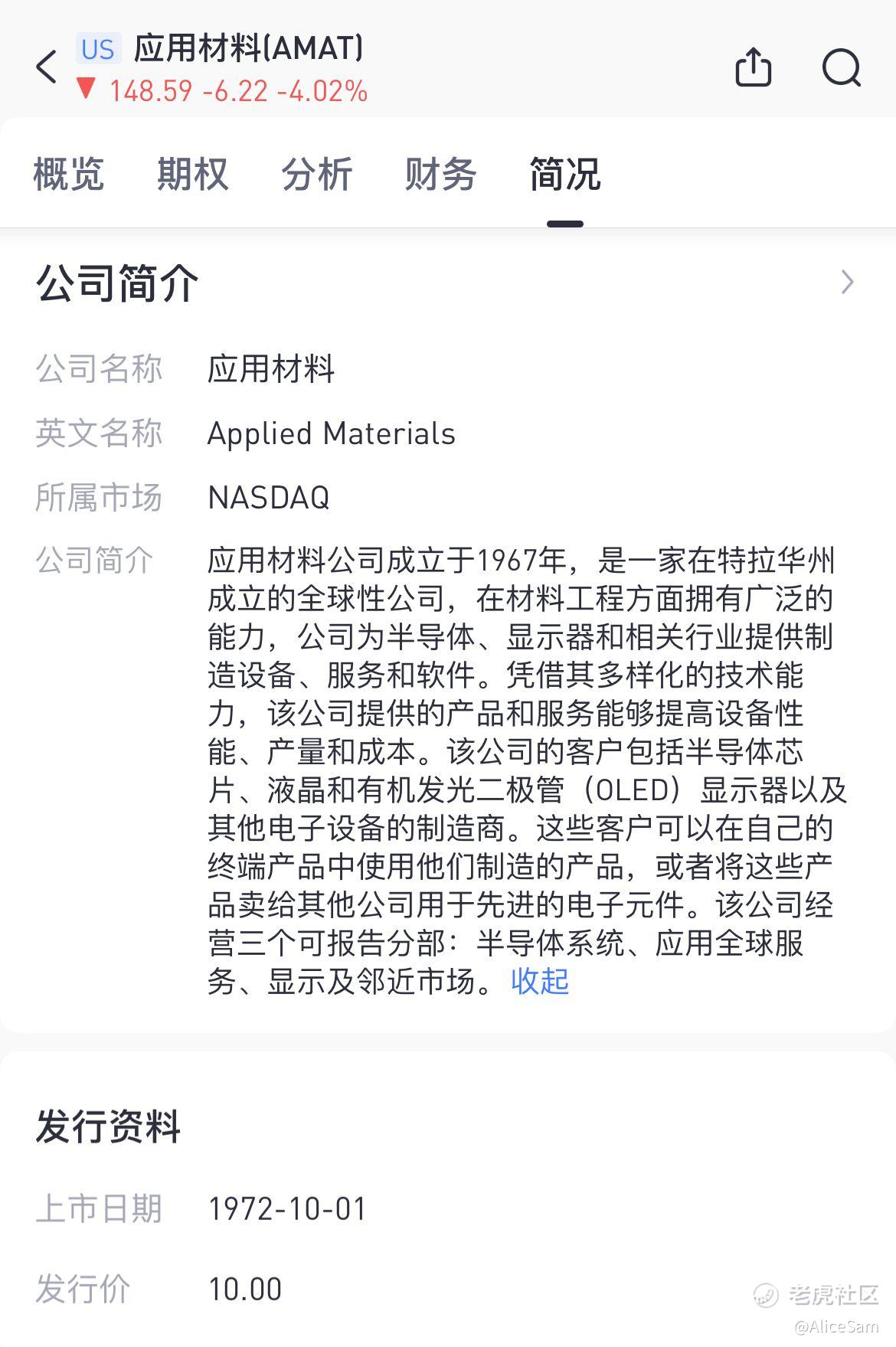The image size is (896, 1347).
Task: Open the 期权 tab
Action: click(191, 175)
